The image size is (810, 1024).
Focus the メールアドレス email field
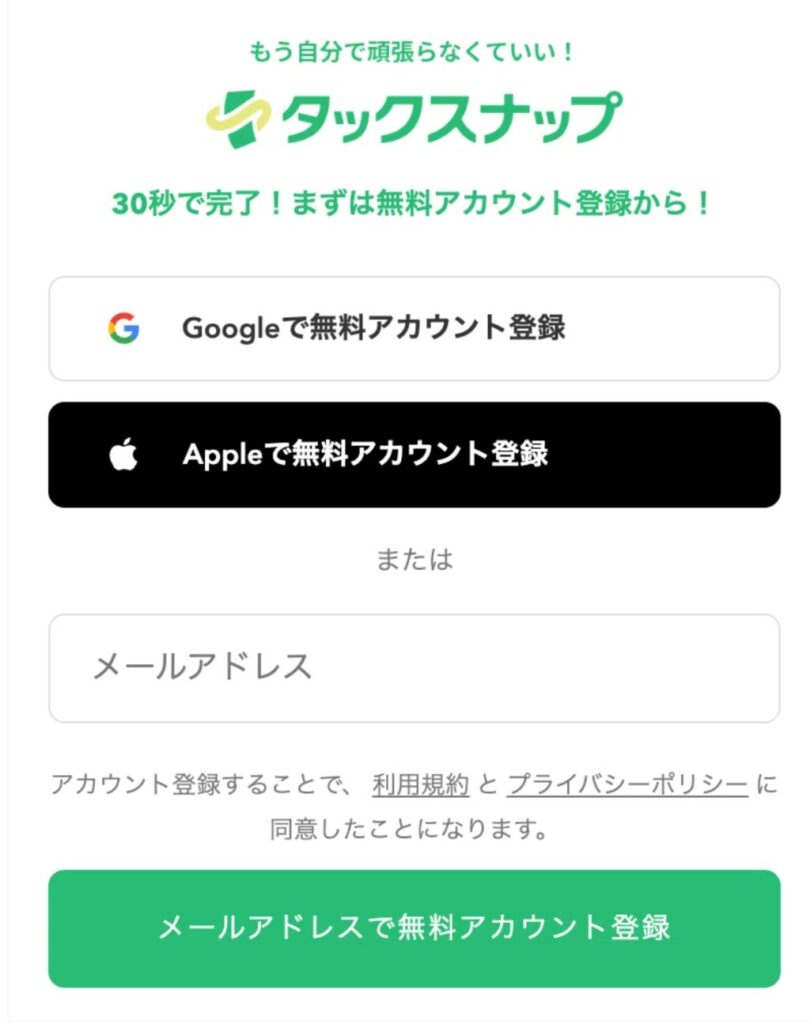coord(414,668)
